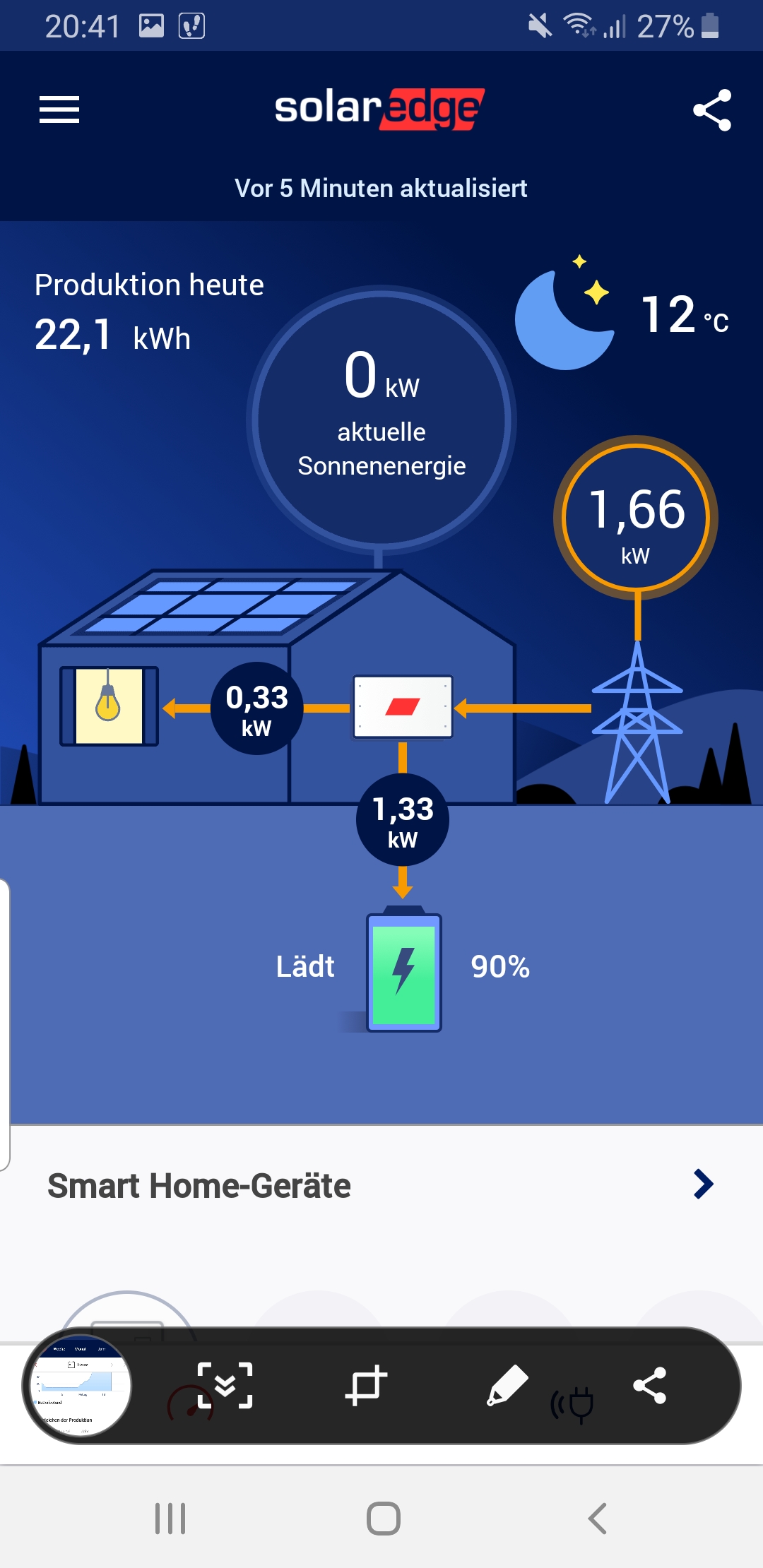Share the SolarEdge dashboard
This screenshot has width=763, height=1568.
(x=711, y=109)
